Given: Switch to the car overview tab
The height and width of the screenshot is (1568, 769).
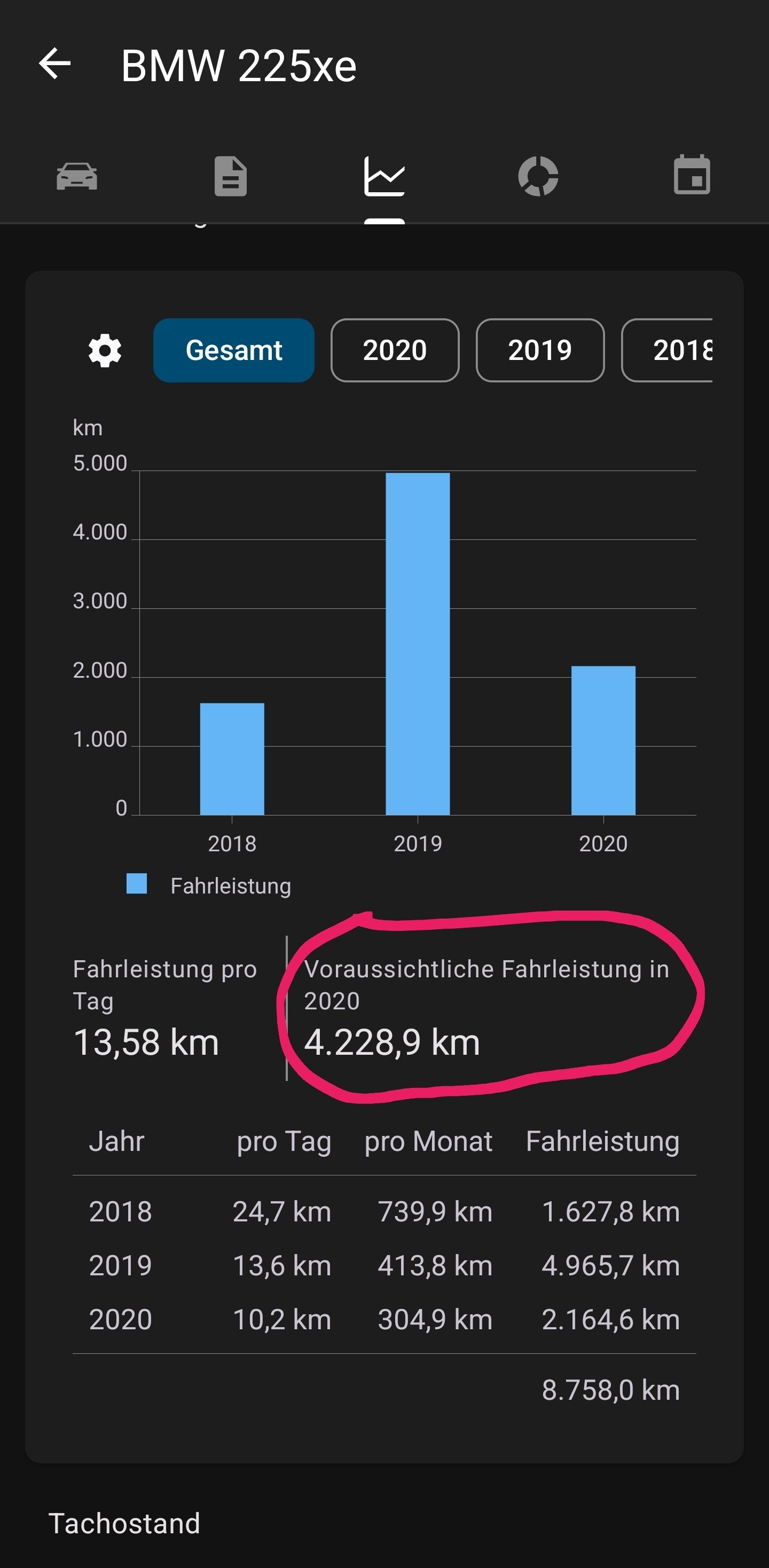Looking at the screenshot, I should 77,177.
